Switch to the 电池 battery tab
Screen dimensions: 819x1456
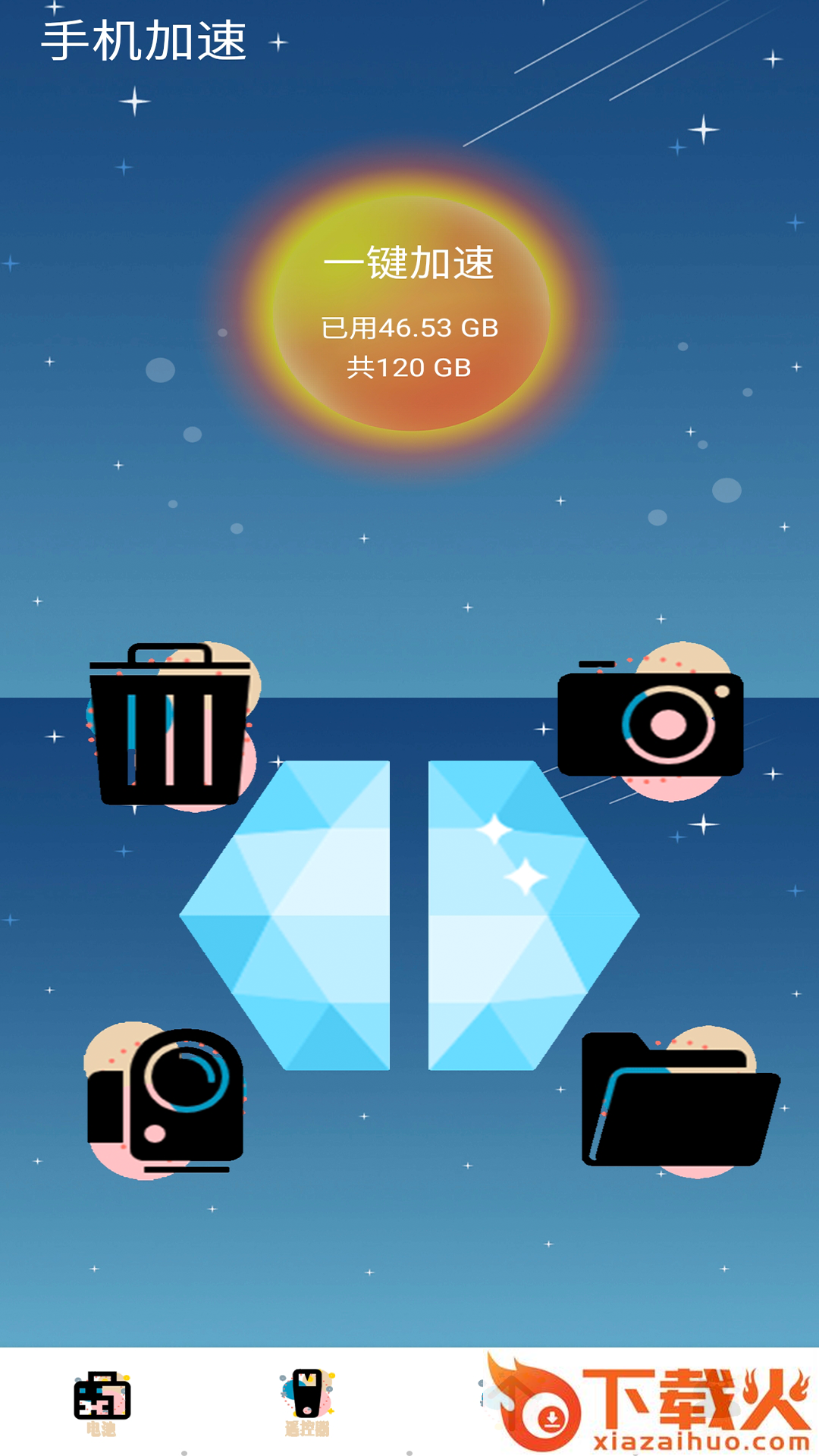(x=102, y=1403)
